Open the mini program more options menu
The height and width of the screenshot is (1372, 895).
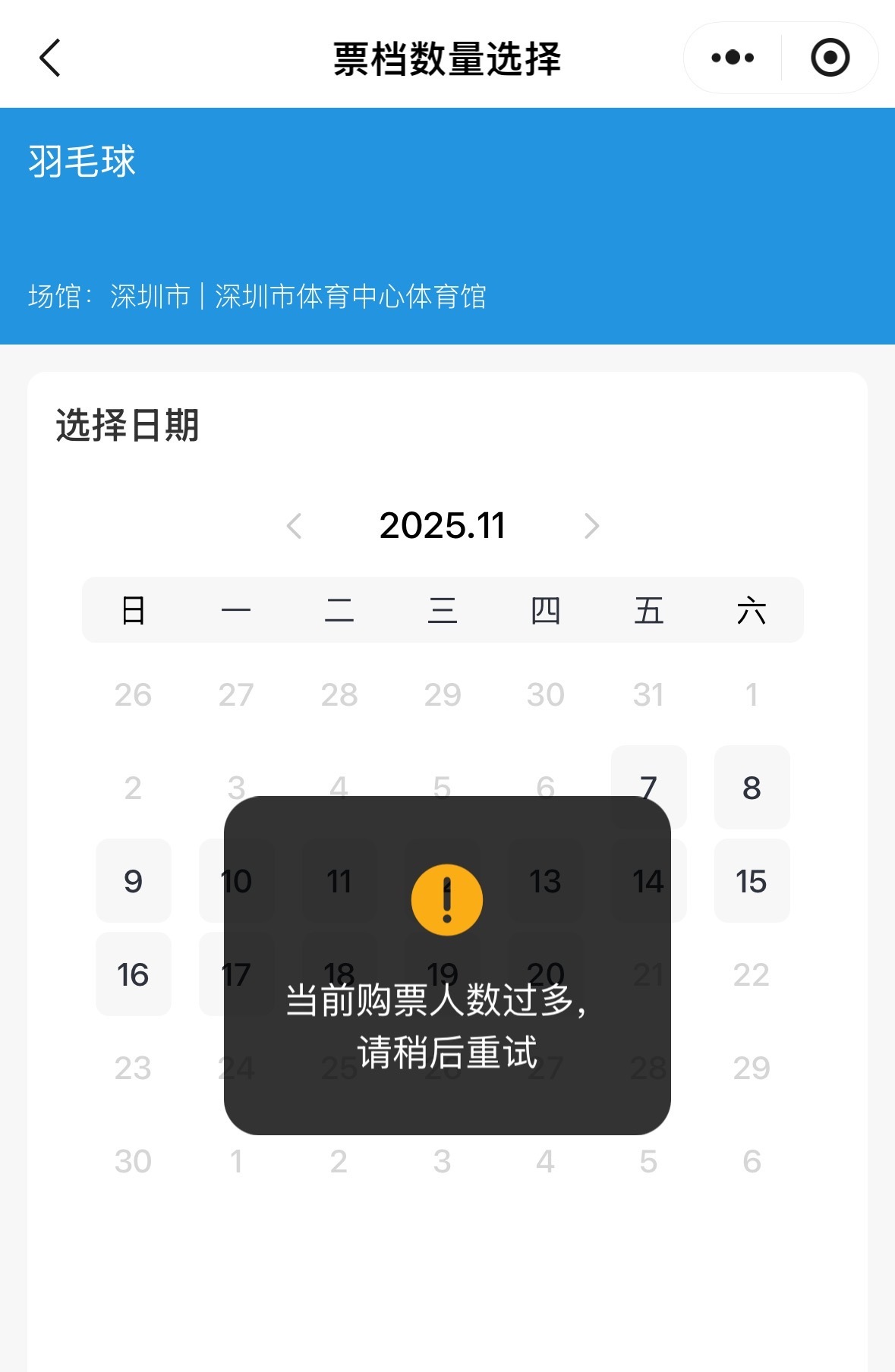733,58
